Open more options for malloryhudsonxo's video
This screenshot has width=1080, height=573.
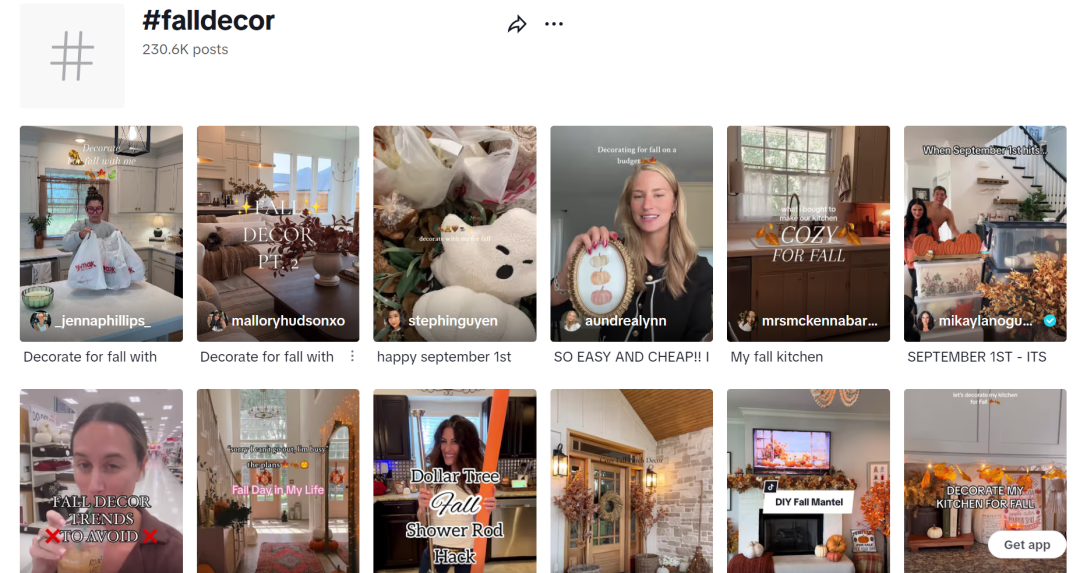click(x=352, y=356)
